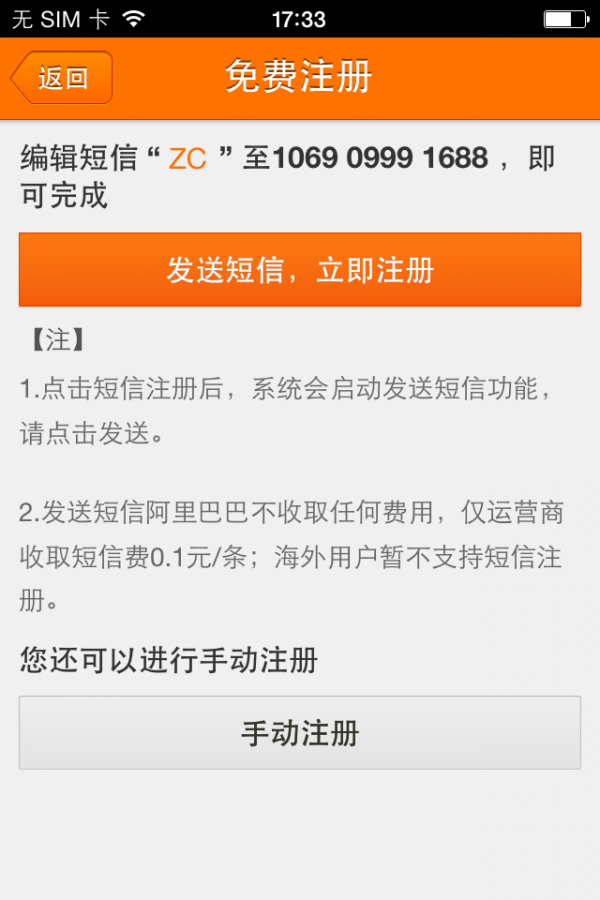Tap the 返回 back button
This screenshot has height=900, width=600.
tap(62, 78)
